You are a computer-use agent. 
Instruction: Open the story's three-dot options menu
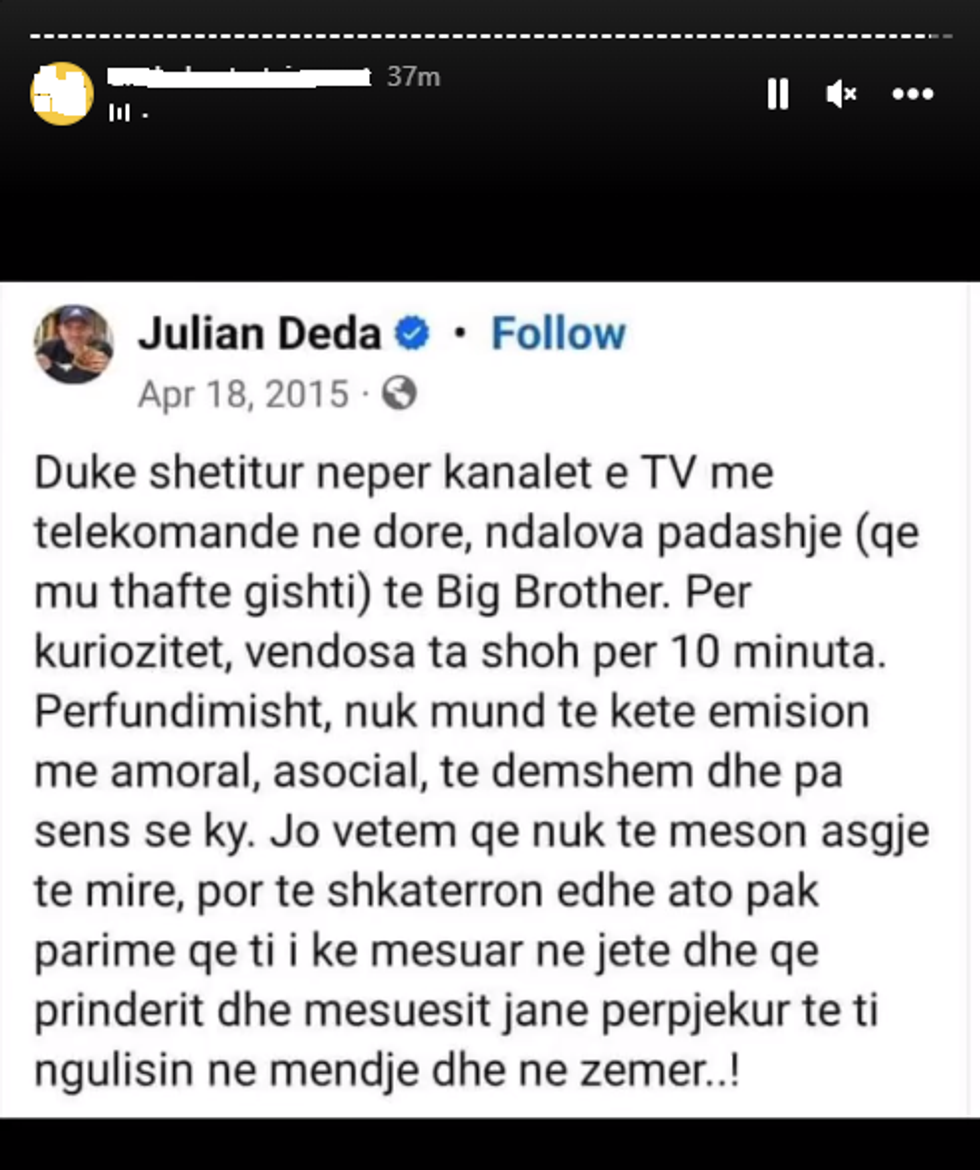912,94
